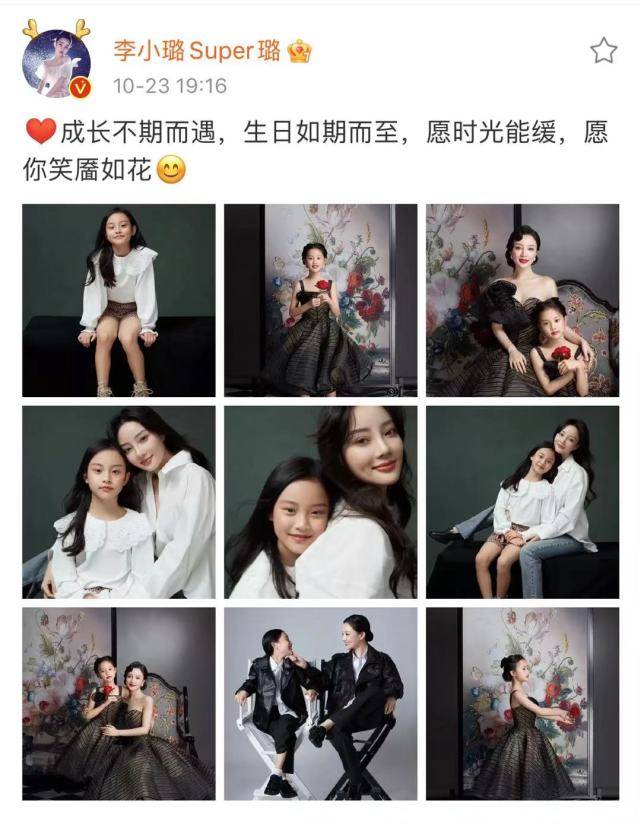Image resolution: width=641 pixels, height=825 pixels.
Task: Open photo of pair in leather jackets
Action: 320,703
